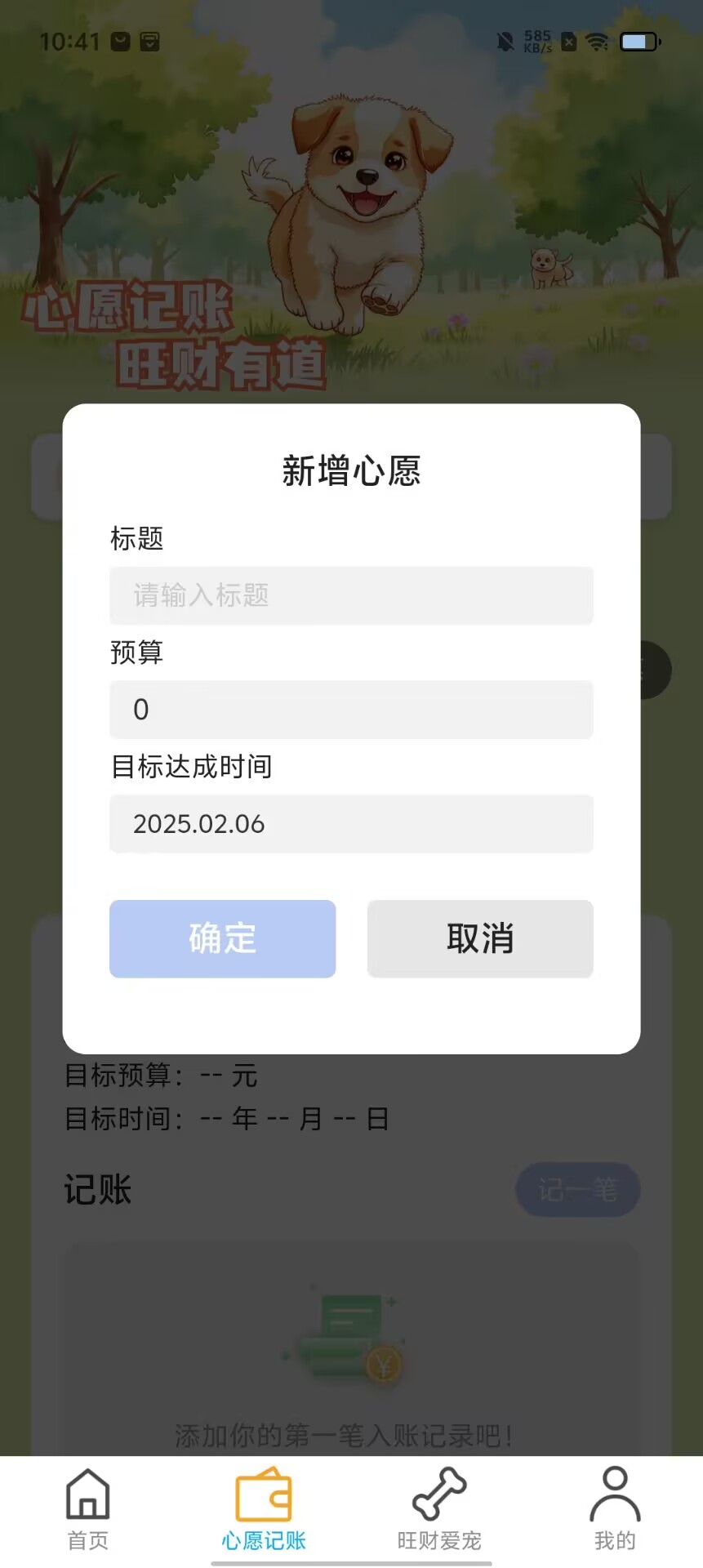Switch to the 旺财爱宠 tab
Image resolution: width=703 pixels, height=1568 pixels.
coord(439,1510)
